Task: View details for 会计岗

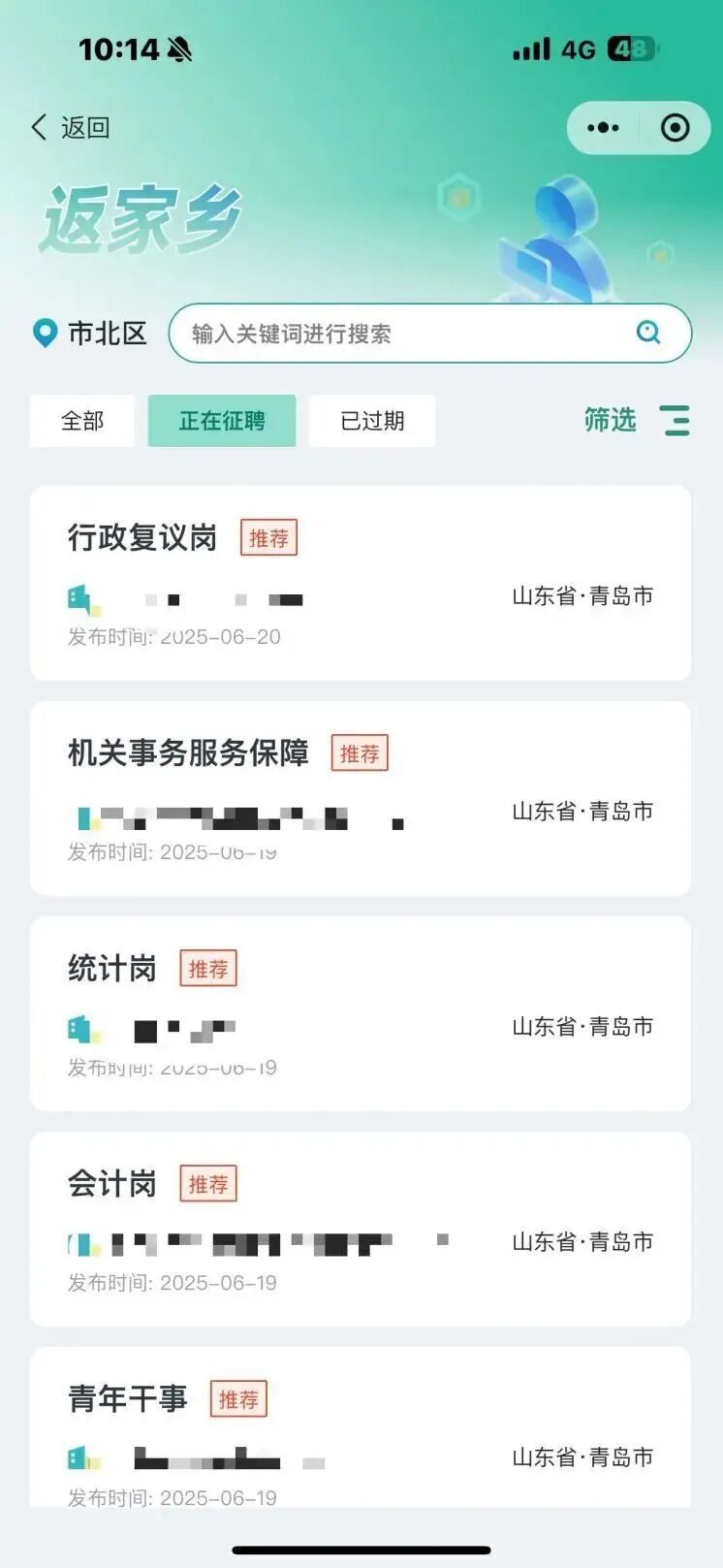Action: pyautogui.click(x=361, y=1230)
